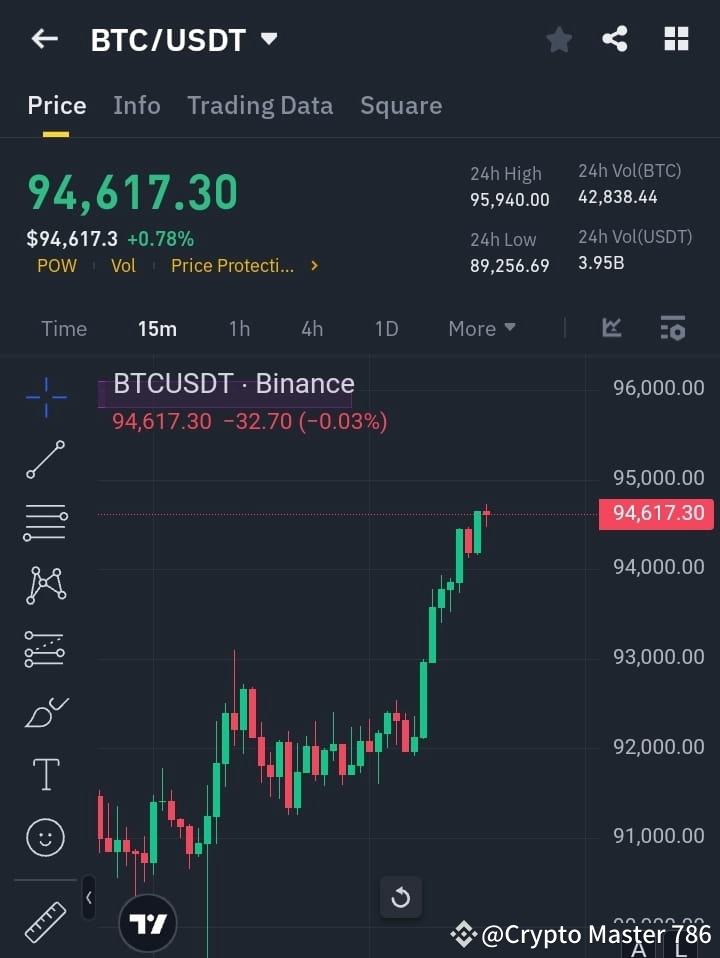Open the emoji sticker tool
Image resolution: width=720 pixels, height=958 pixels.
click(44, 837)
